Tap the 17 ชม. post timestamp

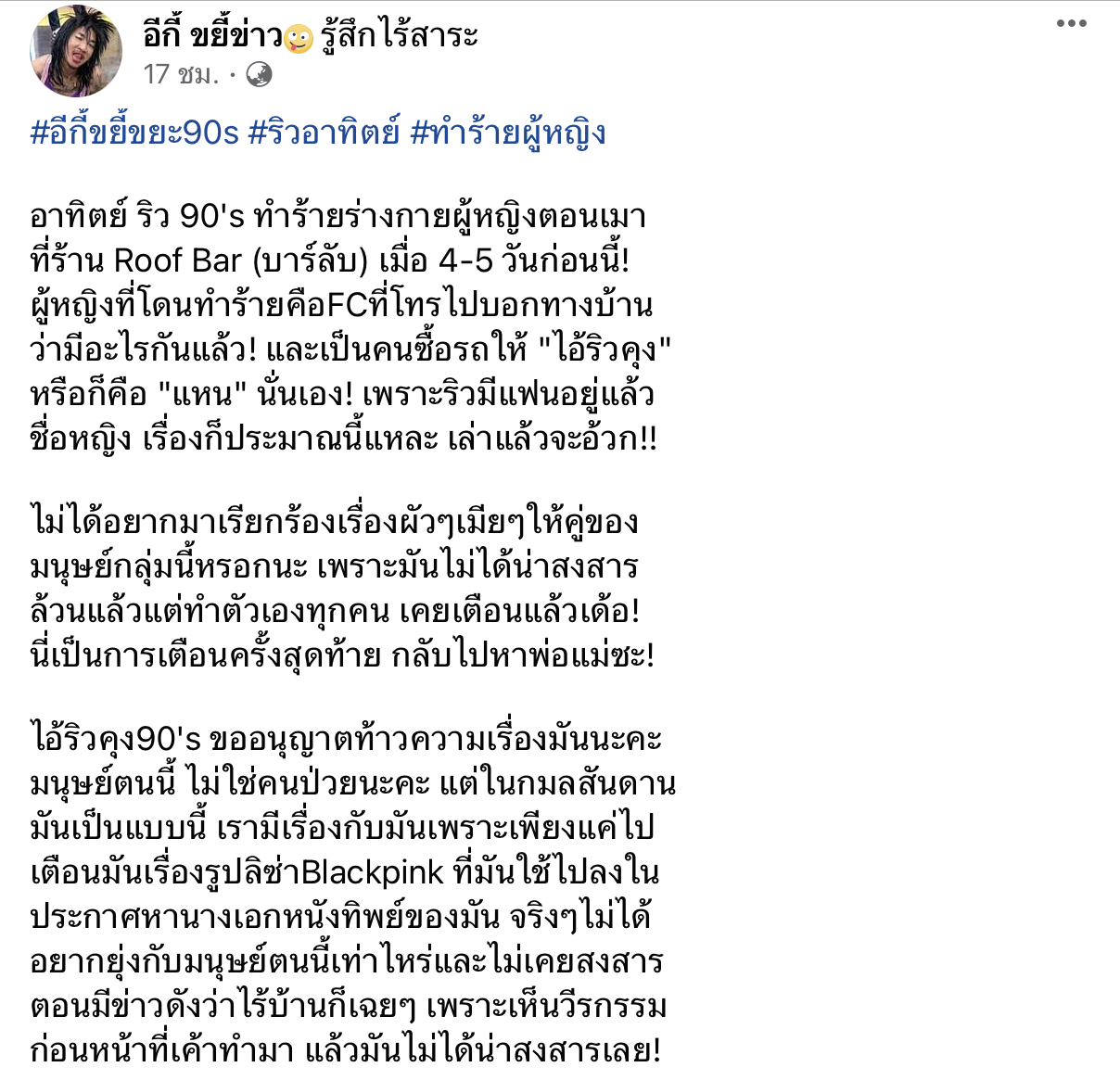pyautogui.click(x=181, y=75)
